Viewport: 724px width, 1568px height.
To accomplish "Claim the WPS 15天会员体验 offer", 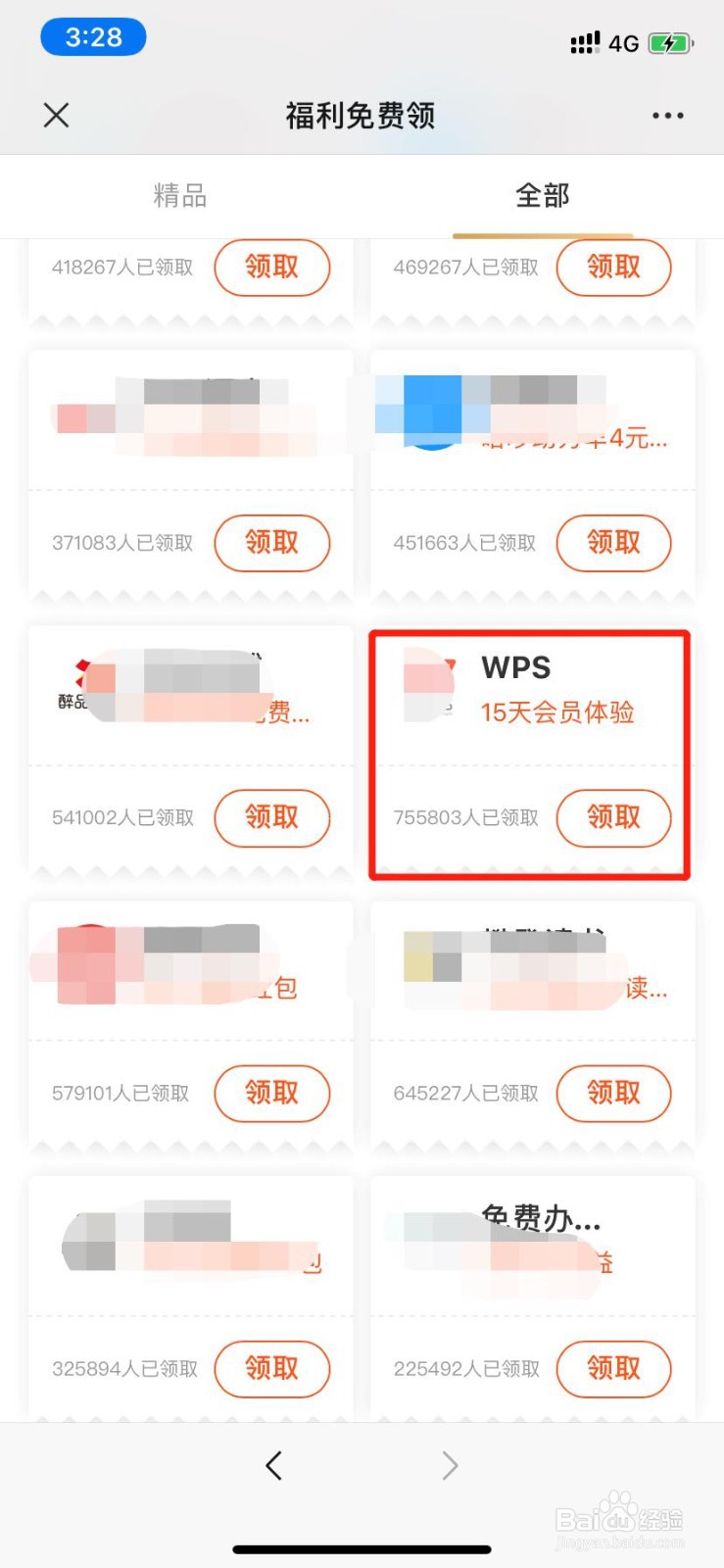I will [x=614, y=818].
